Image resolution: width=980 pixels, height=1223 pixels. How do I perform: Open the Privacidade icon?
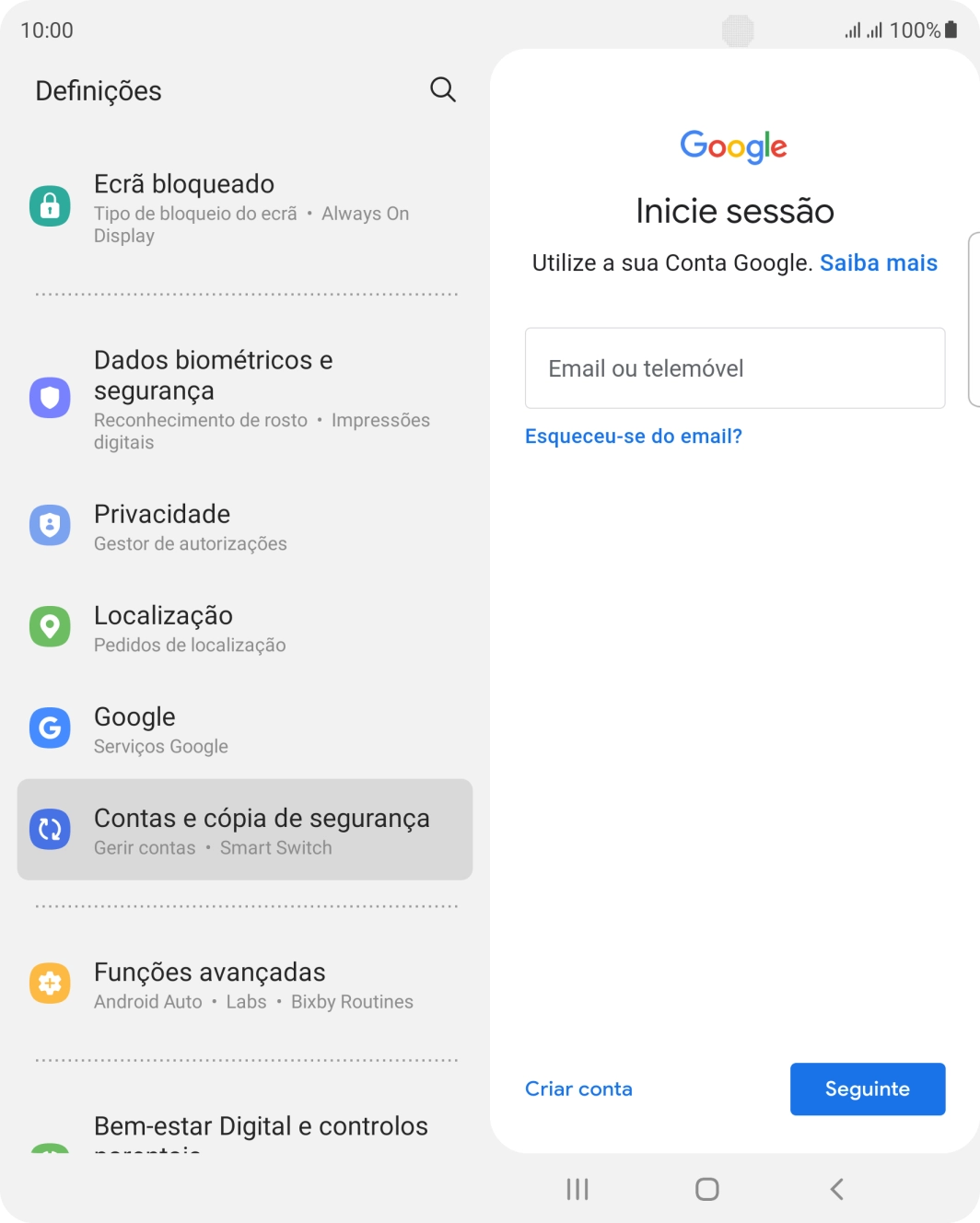pyautogui.click(x=50, y=525)
